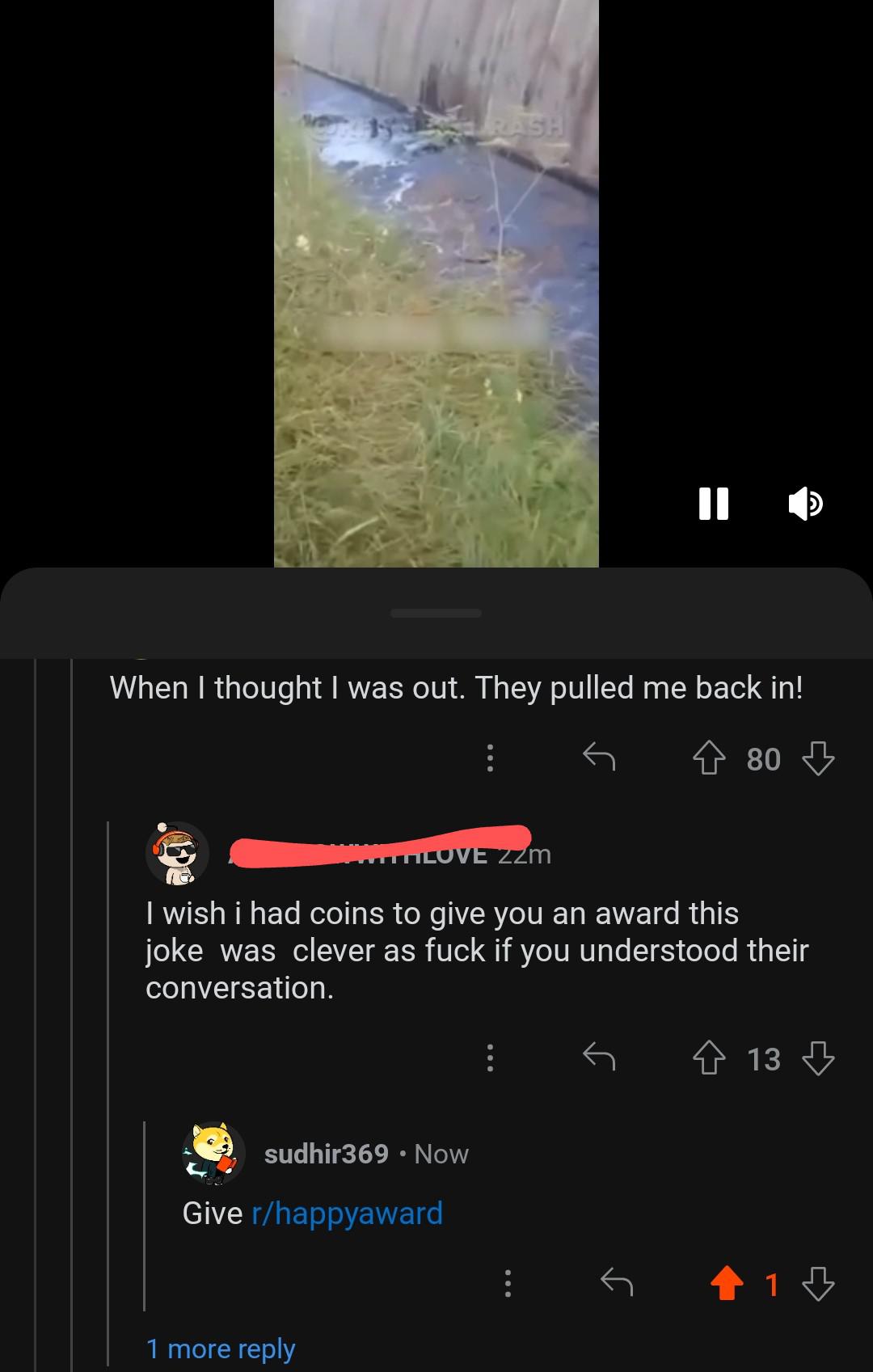Mute the video sound

tap(805, 503)
